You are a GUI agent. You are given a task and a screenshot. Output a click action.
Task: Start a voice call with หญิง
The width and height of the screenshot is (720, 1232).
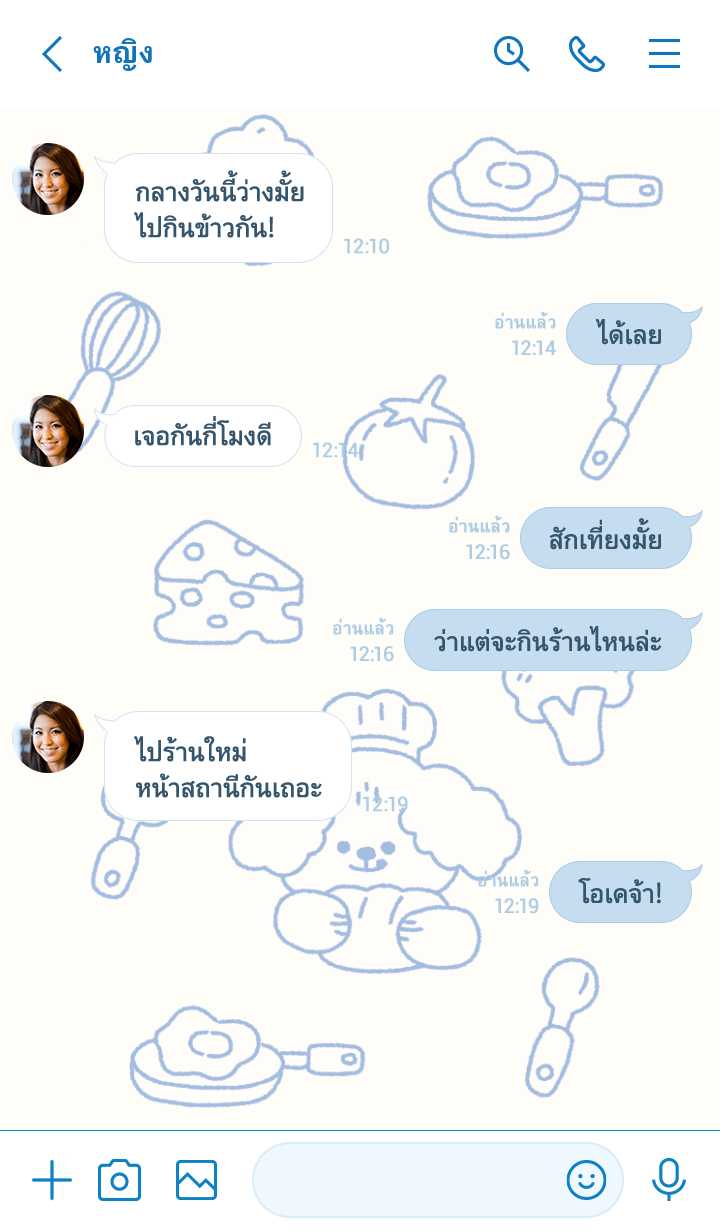click(x=587, y=54)
